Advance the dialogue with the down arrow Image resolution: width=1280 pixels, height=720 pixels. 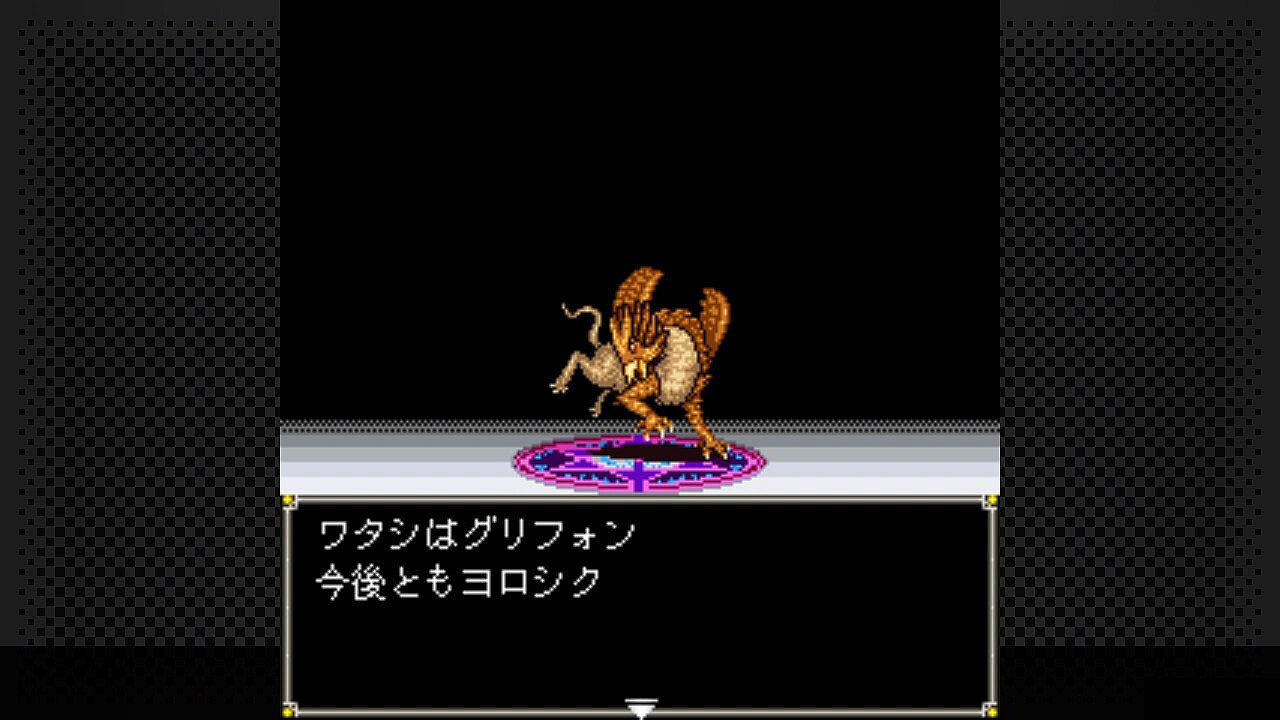click(640, 708)
